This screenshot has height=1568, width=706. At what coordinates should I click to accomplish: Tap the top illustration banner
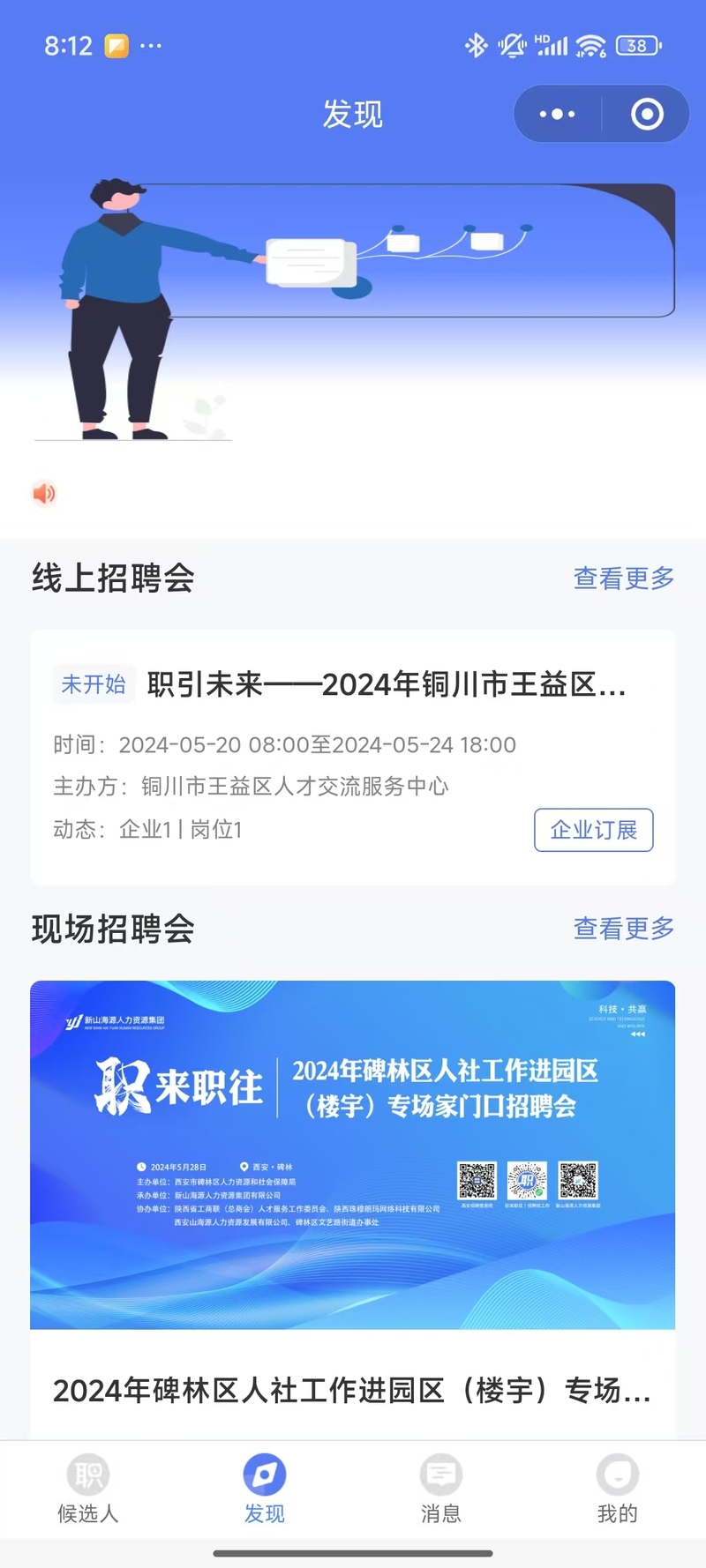click(x=353, y=300)
